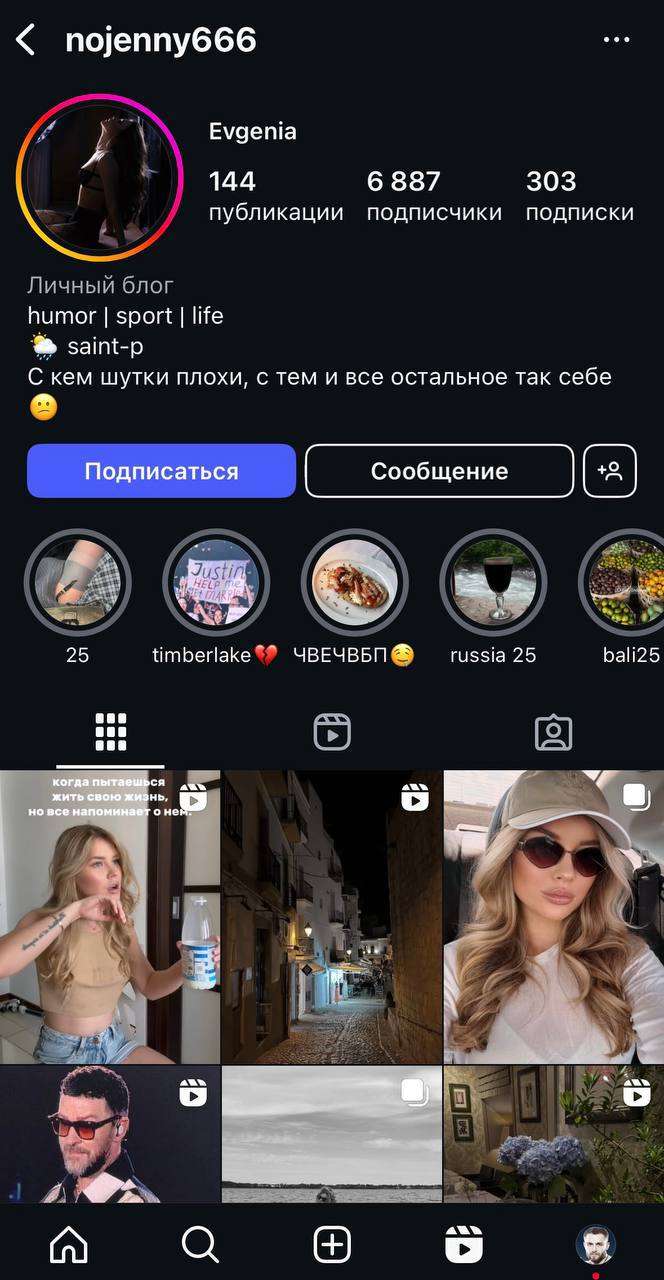This screenshot has height=1280, width=664.
Task: Open the search tab in bottom bar
Action: (200, 1245)
